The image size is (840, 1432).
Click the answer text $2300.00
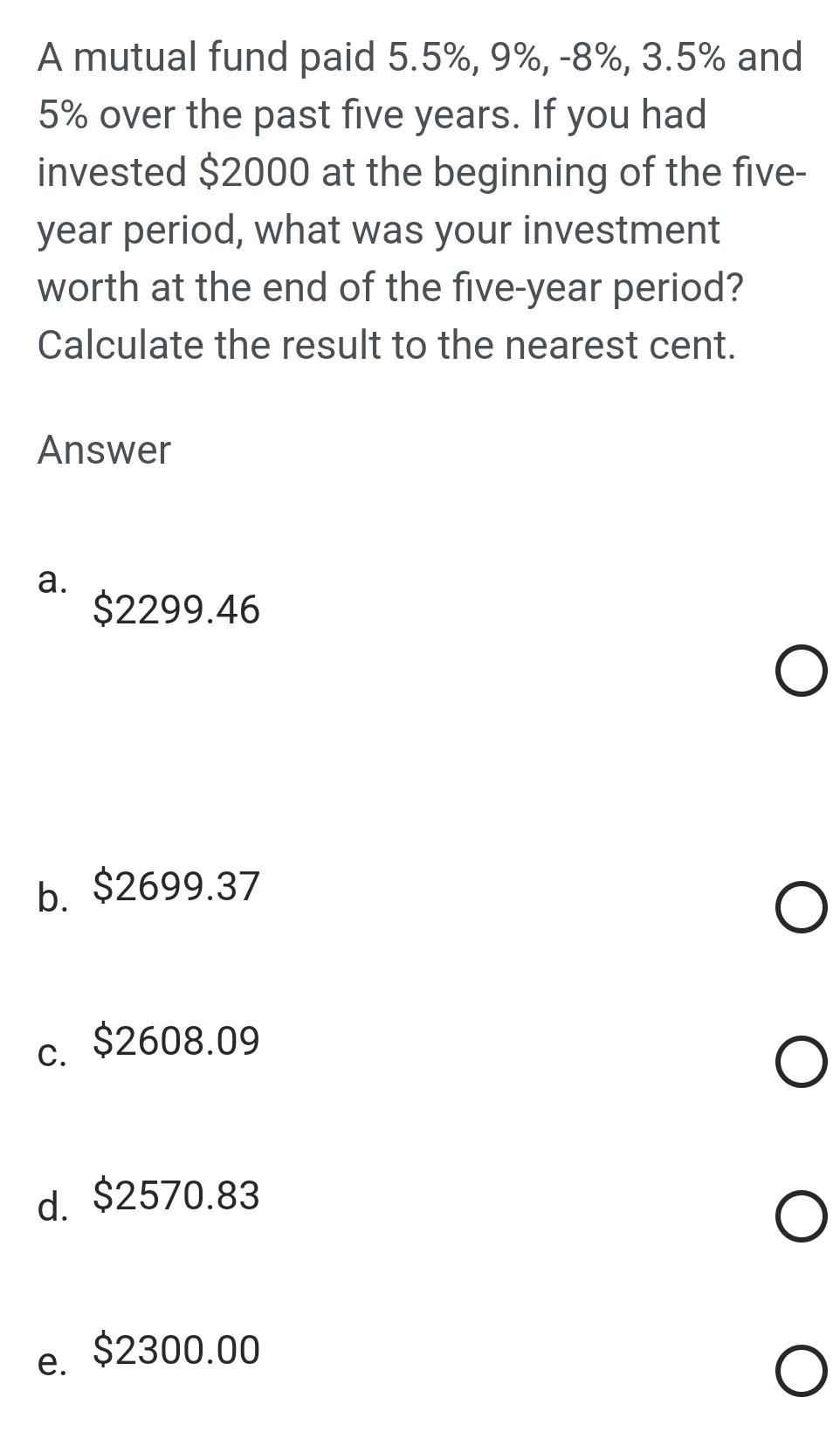click(x=175, y=1349)
